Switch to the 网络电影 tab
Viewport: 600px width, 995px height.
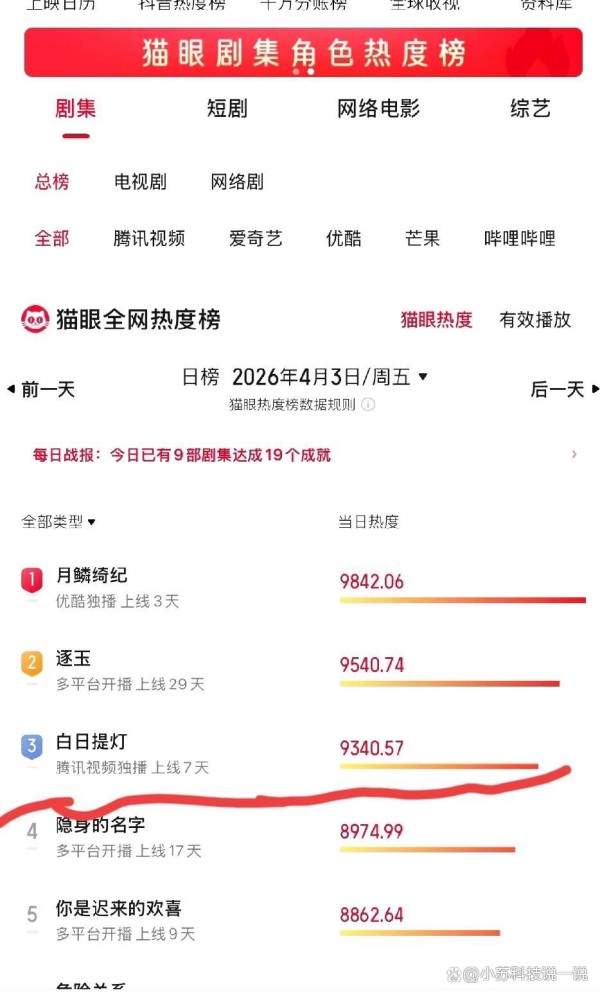[x=378, y=109]
